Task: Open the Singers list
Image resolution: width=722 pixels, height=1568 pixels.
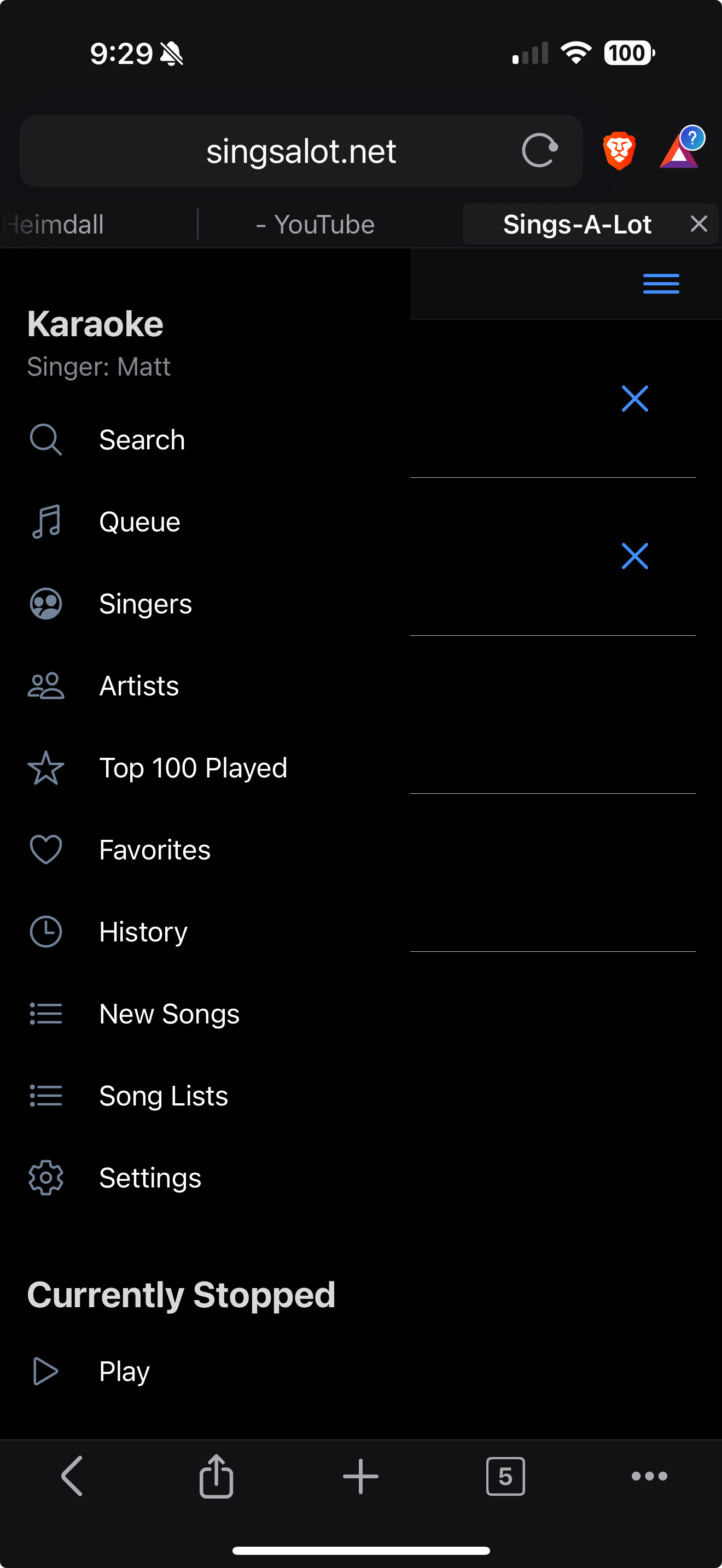Action: pyautogui.click(x=145, y=604)
